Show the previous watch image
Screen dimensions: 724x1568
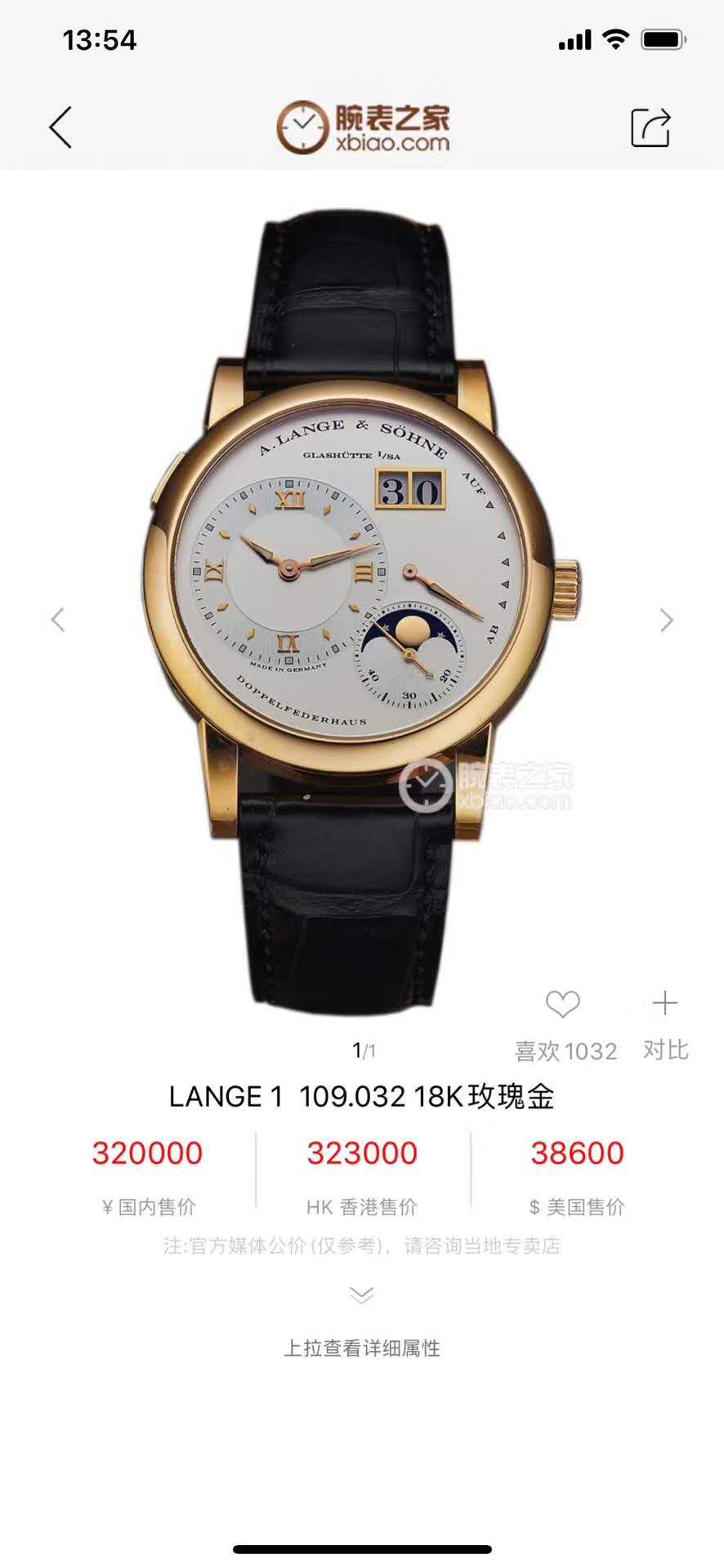[57, 620]
